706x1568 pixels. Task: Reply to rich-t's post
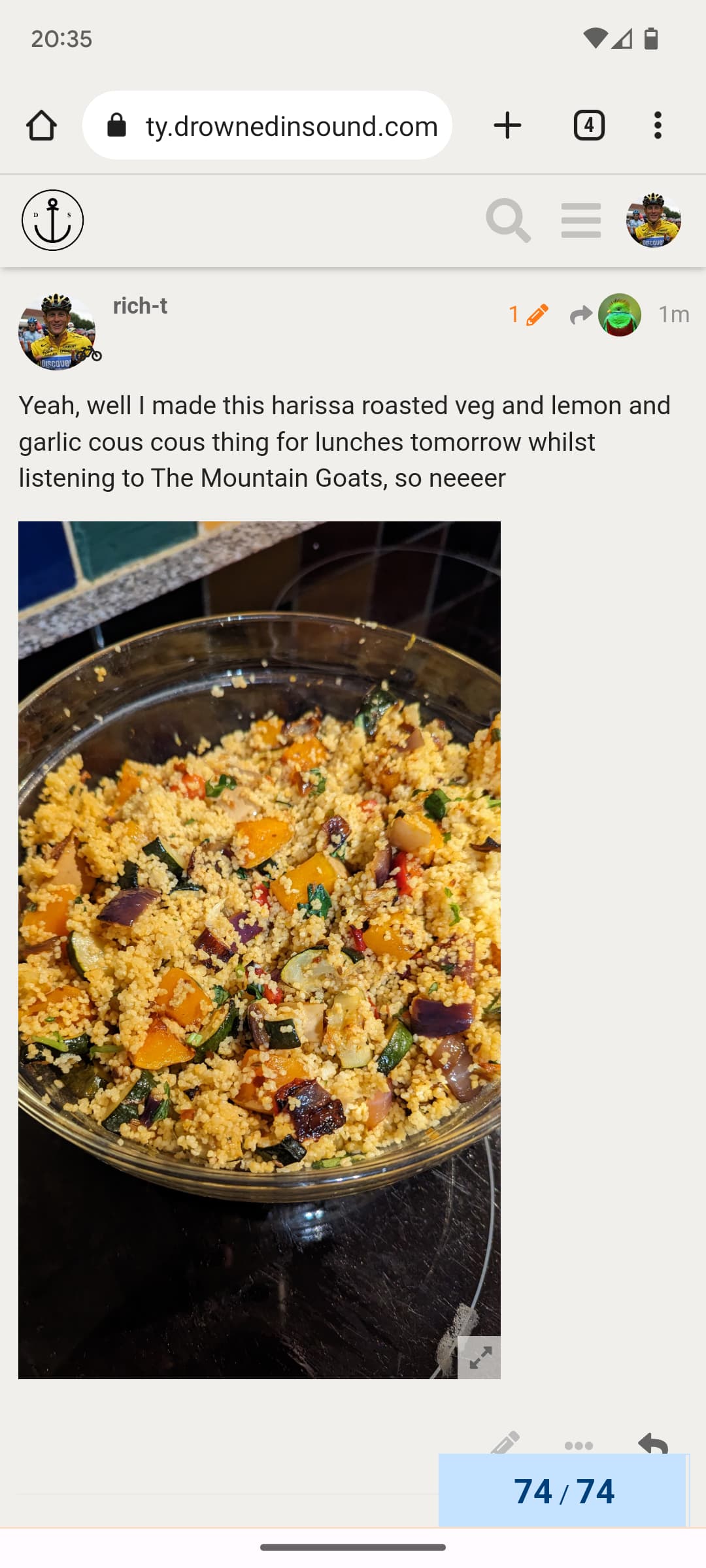coord(652,1443)
